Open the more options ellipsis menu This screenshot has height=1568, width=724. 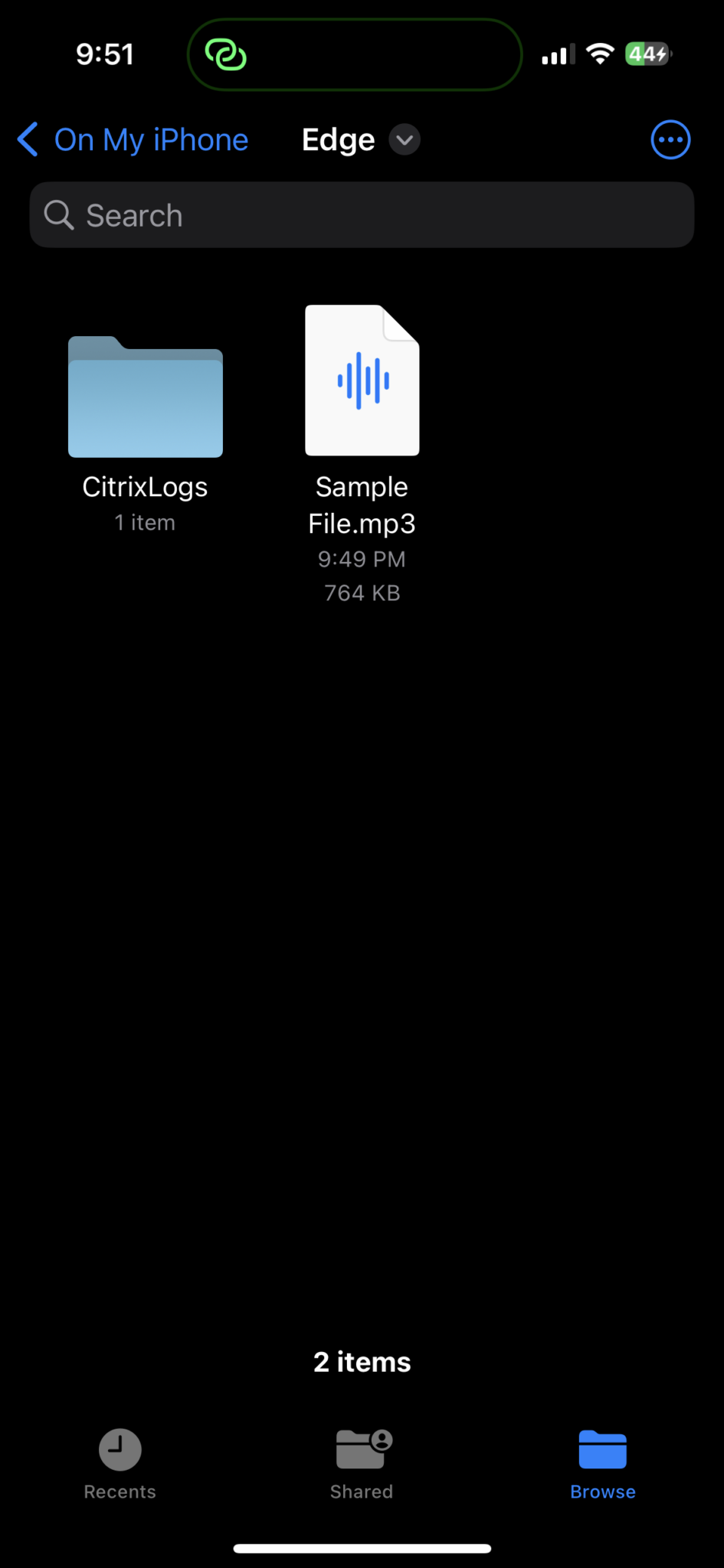click(670, 140)
